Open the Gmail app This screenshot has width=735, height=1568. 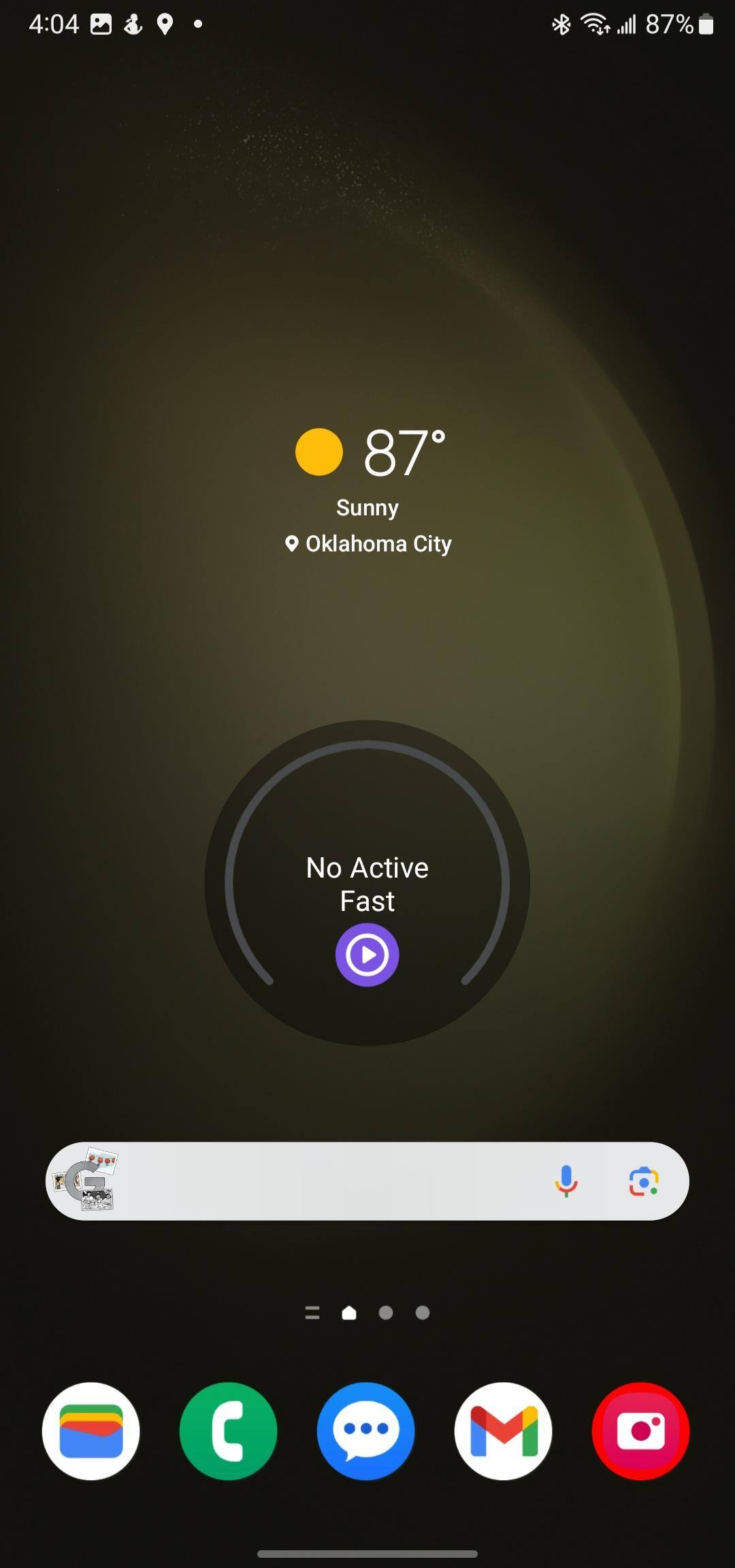point(504,1430)
